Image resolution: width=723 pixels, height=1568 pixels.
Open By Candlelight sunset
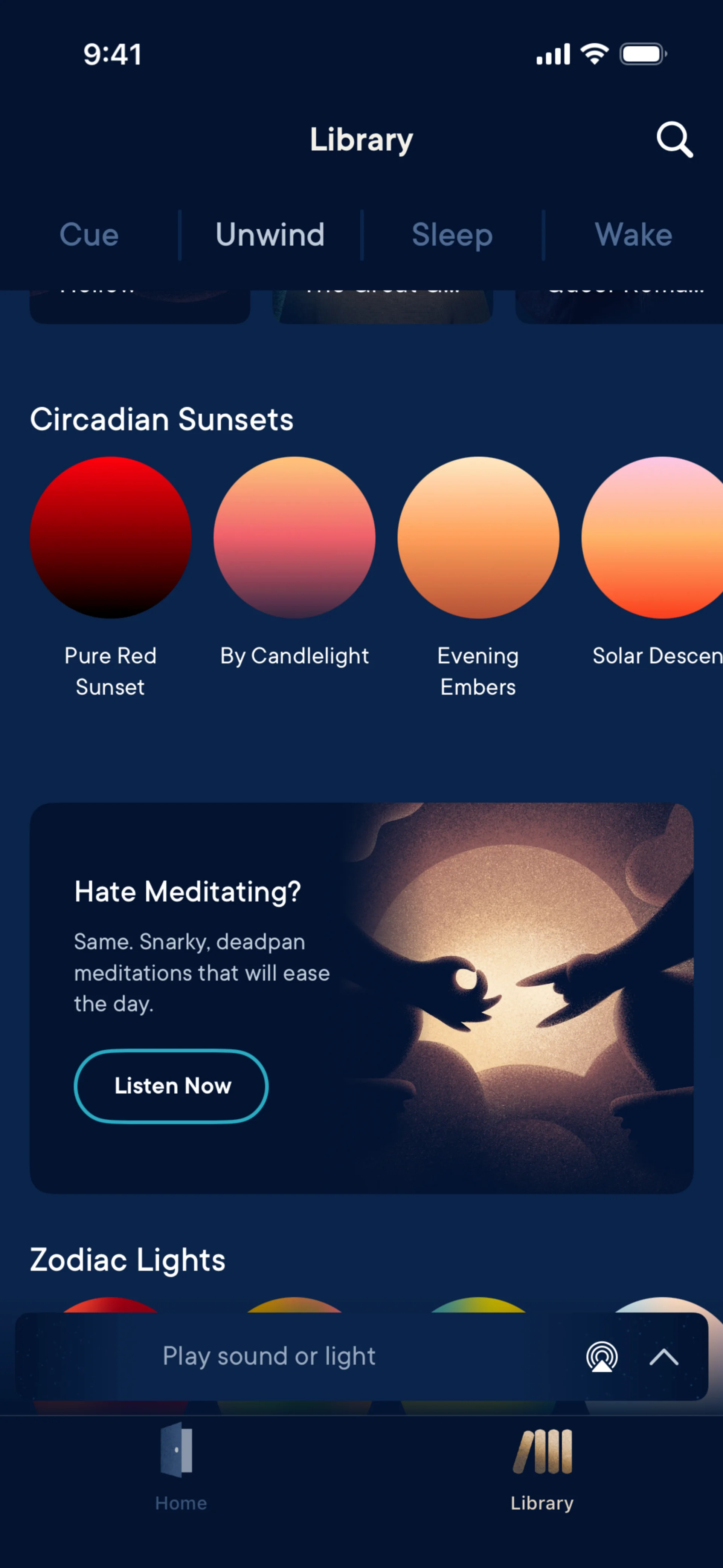coord(294,538)
